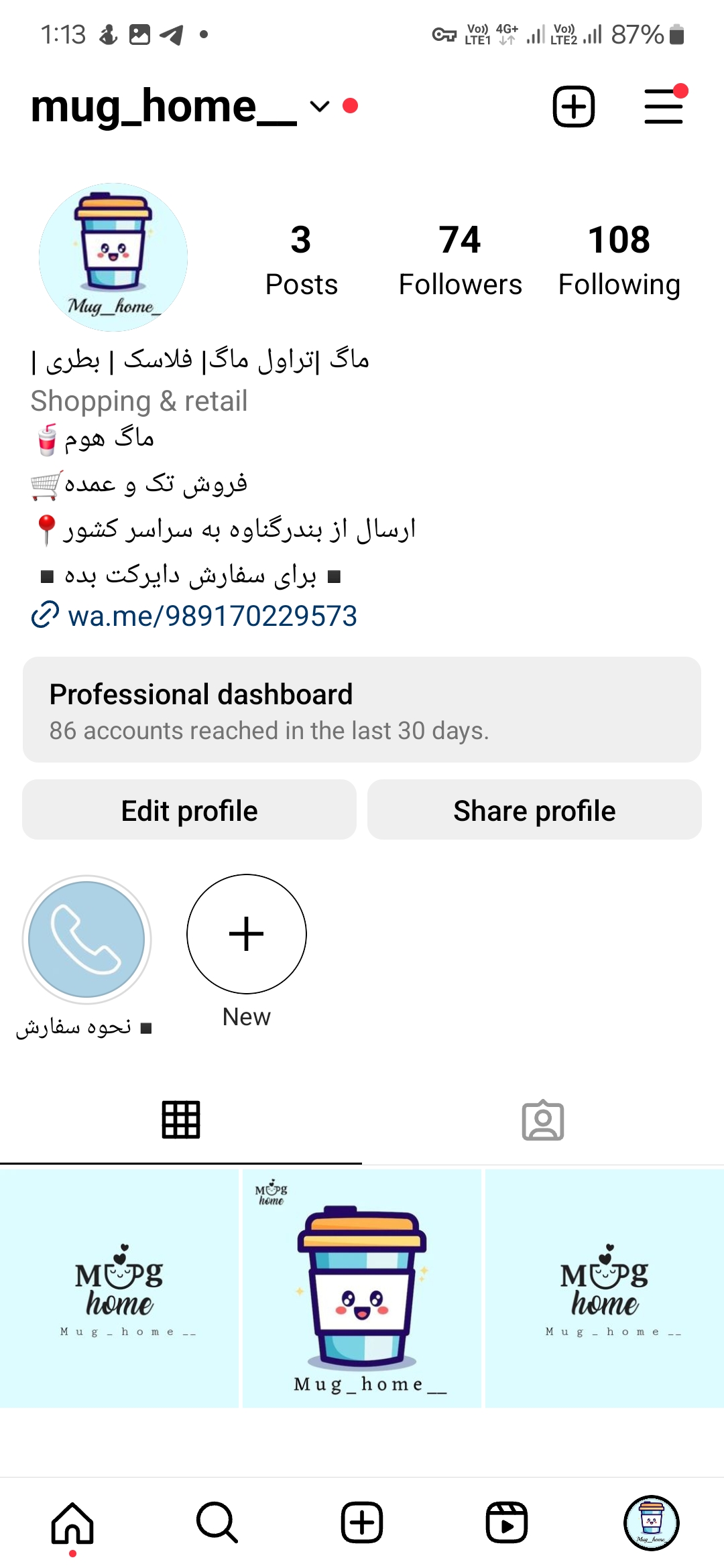Open the phone story highlight
The width and height of the screenshot is (724, 1568).
(x=87, y=939)
